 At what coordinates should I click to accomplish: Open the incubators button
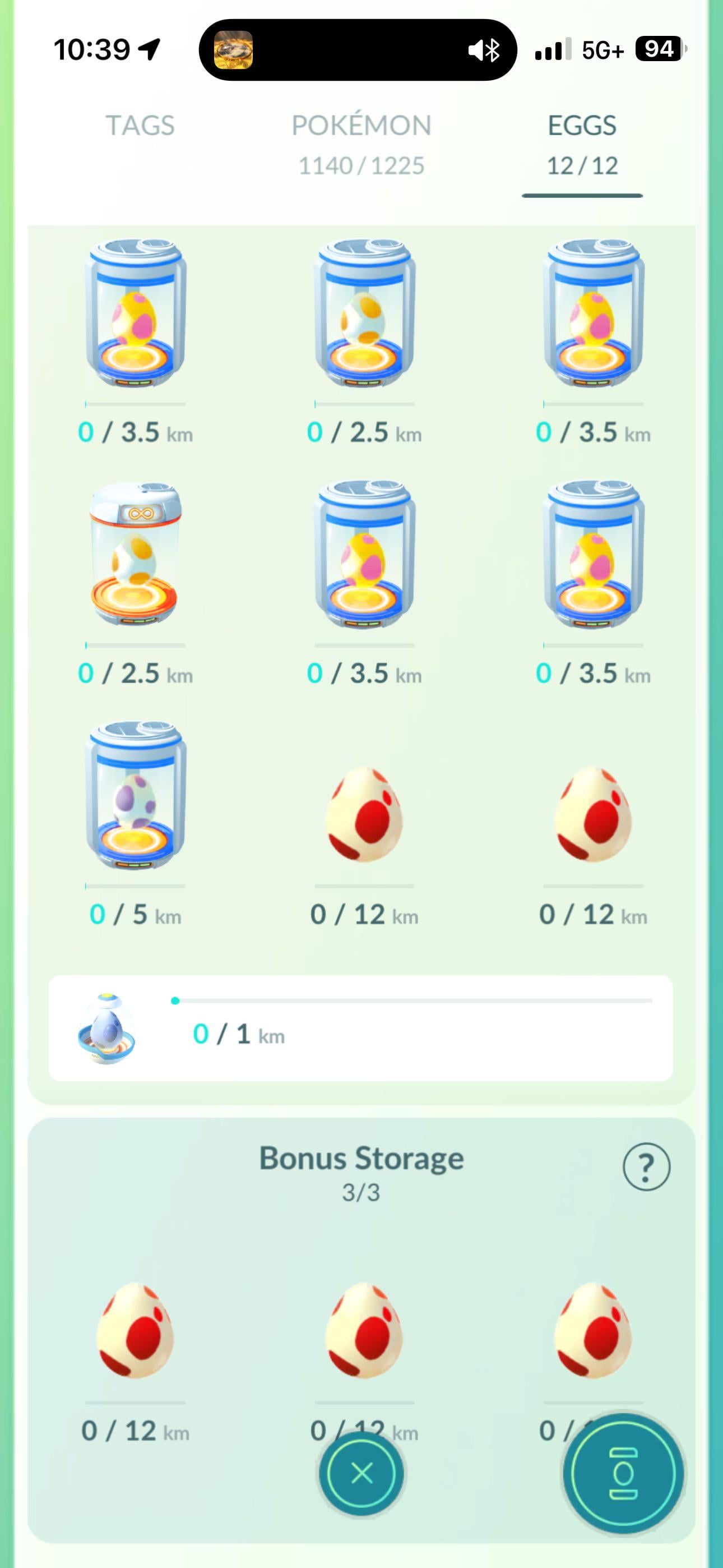[623, 1473]
